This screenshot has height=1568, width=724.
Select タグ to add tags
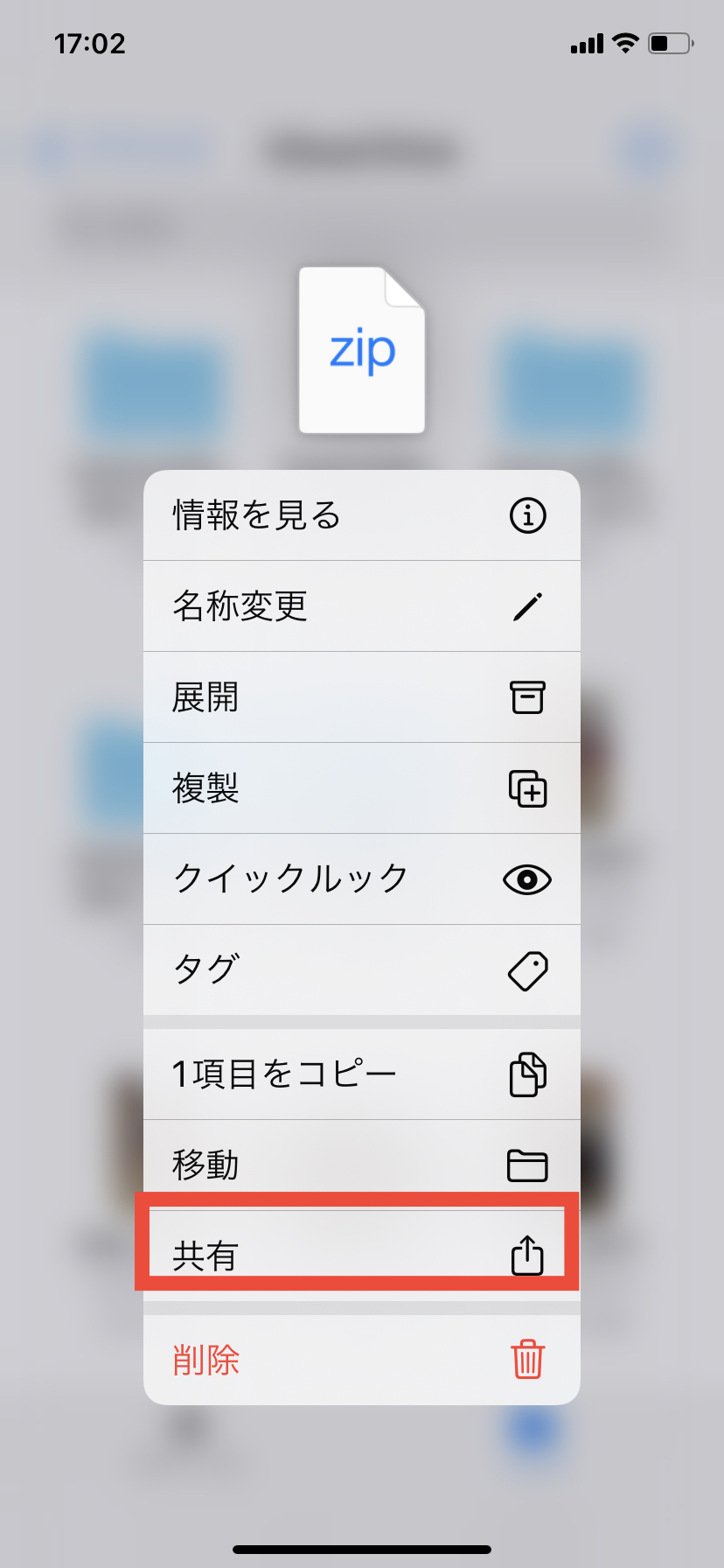(361, 970)
